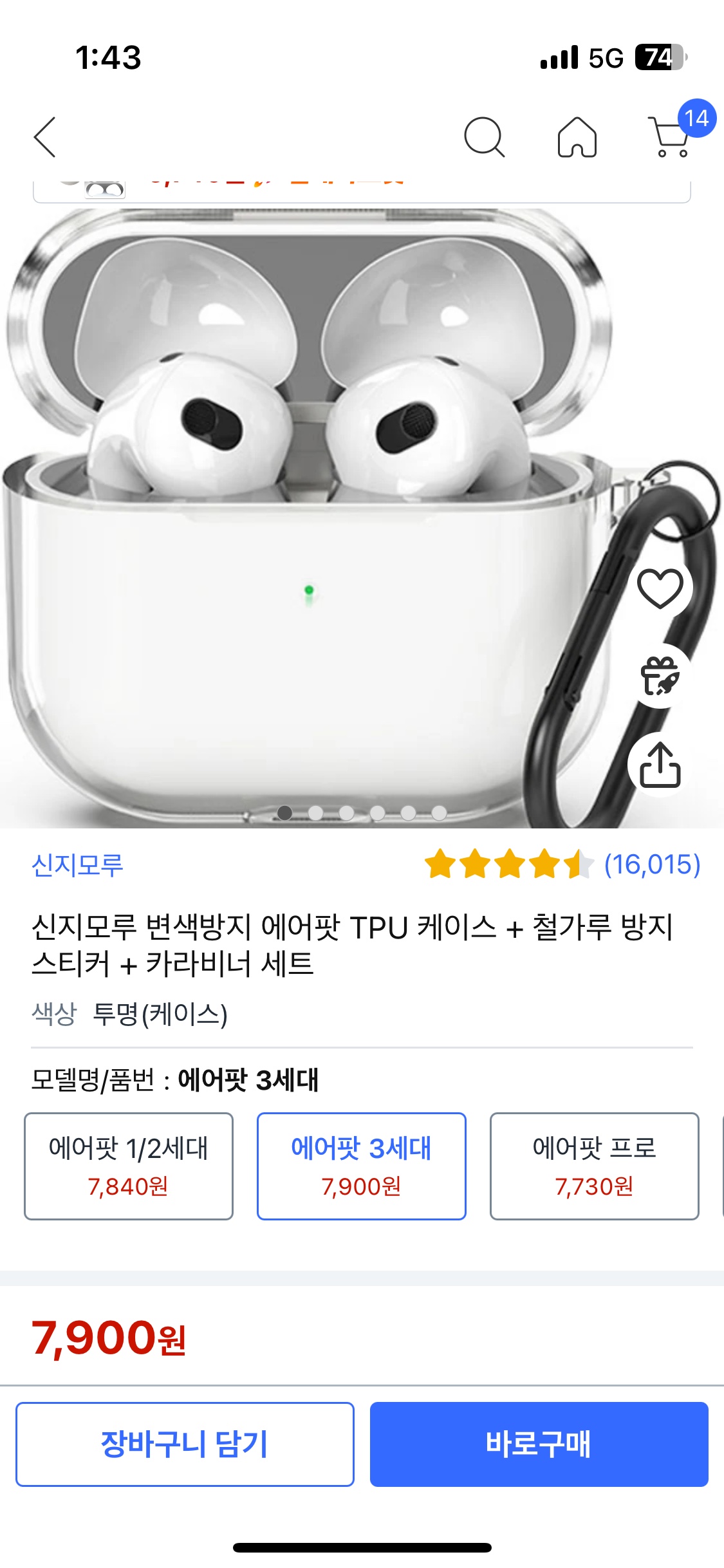
Task: Open the AirPods case product image
Action: [x=309, y=515]
